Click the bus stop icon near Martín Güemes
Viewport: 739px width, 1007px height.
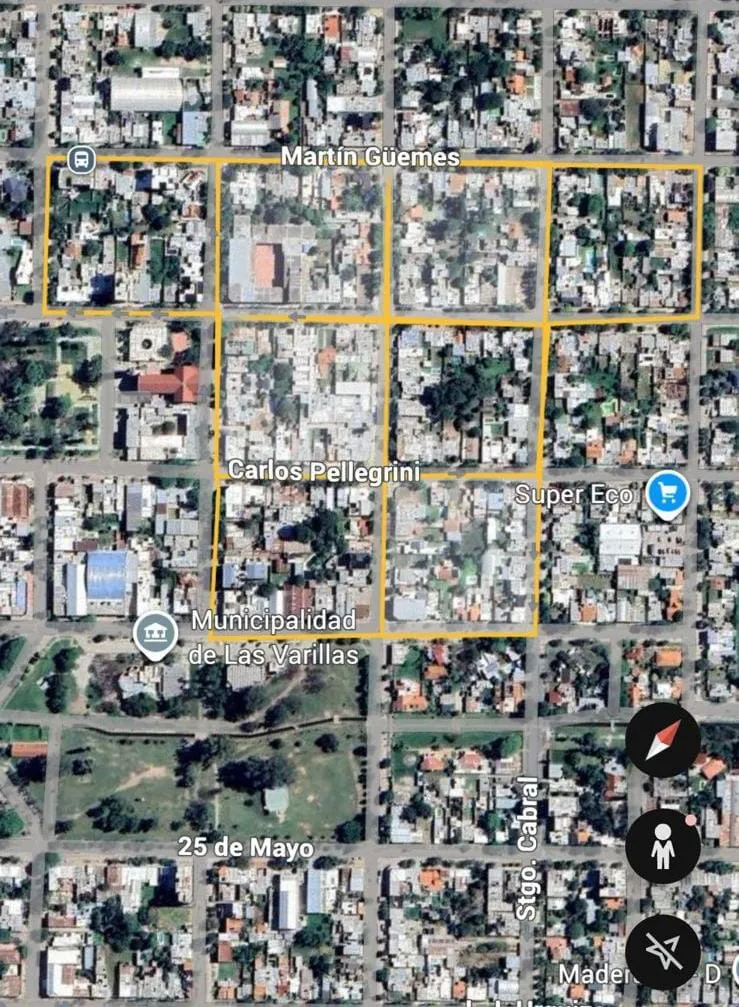coord(81,160)
